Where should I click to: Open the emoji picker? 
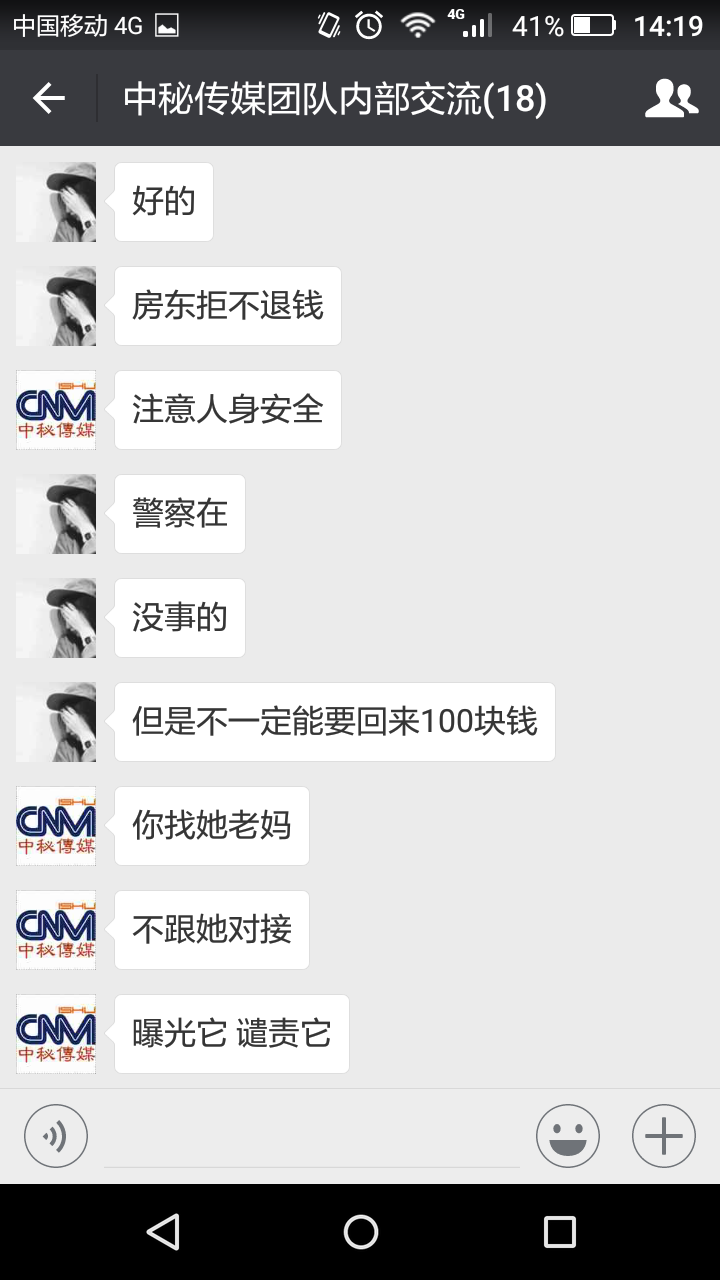568,1136
